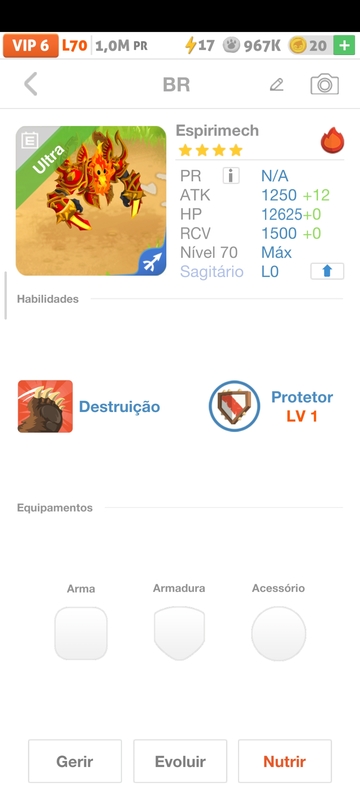Select the empty Arma slot

[x=81, y=633]
